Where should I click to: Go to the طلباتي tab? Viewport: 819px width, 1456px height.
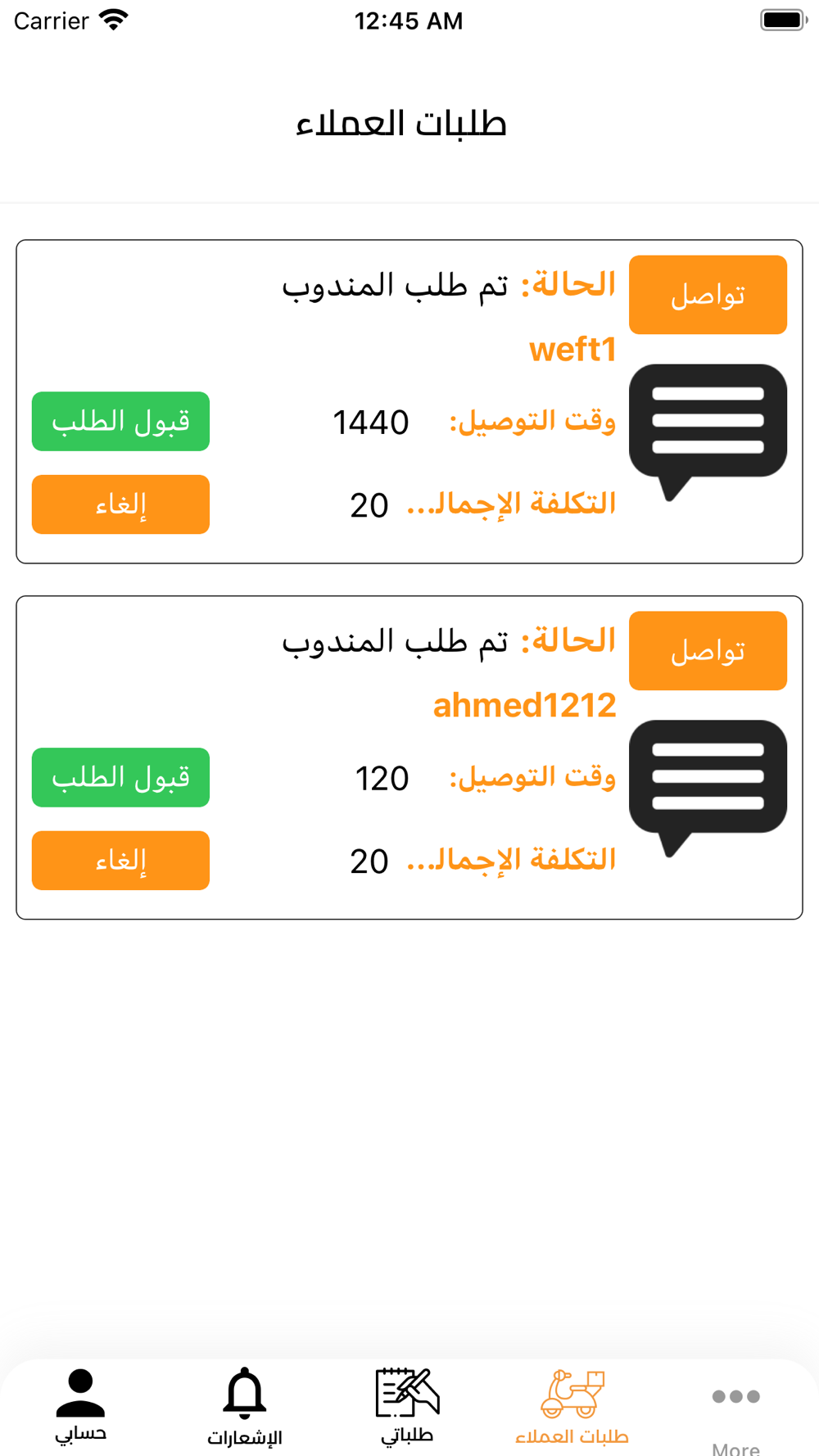tap(408, 1405)
